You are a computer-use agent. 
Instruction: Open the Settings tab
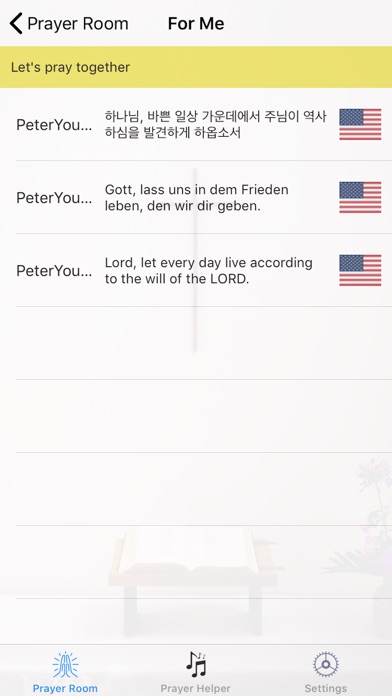[326, 672]
